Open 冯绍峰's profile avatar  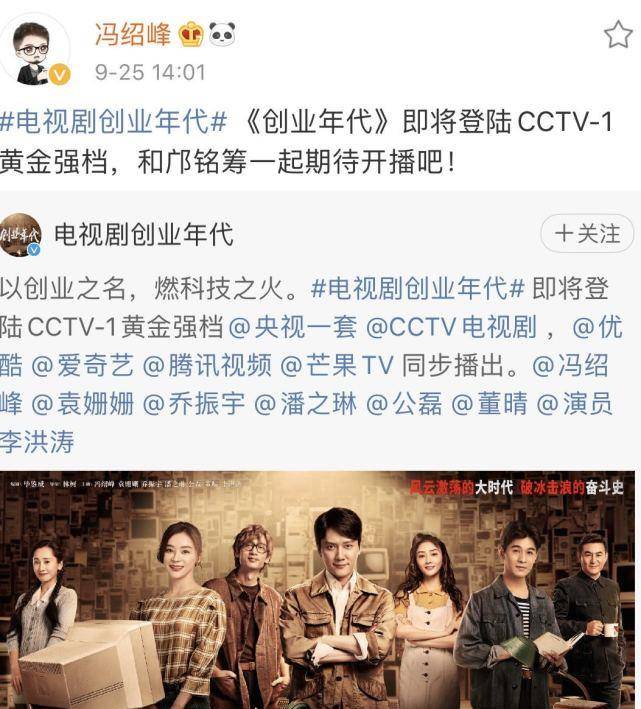[40, 51]
